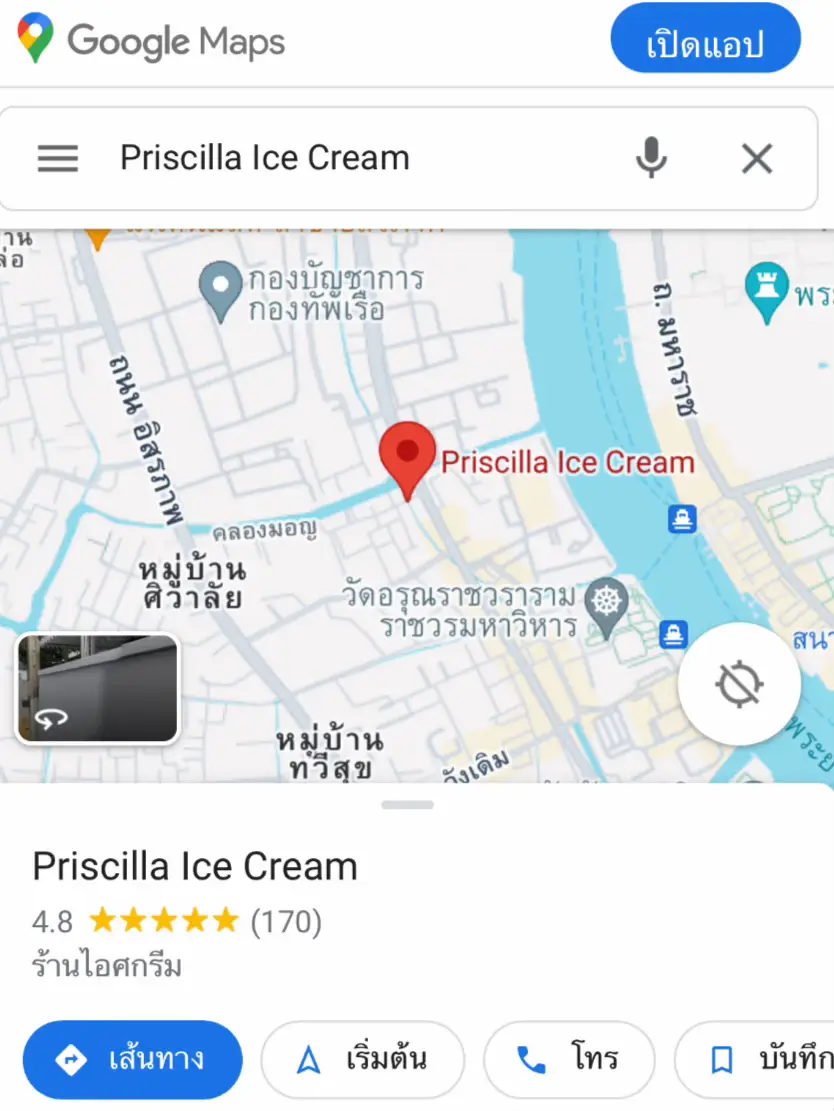Open the Street View preview thumbnail
The width and height of the screenshot is (834, 1111).
coord(97,688)
